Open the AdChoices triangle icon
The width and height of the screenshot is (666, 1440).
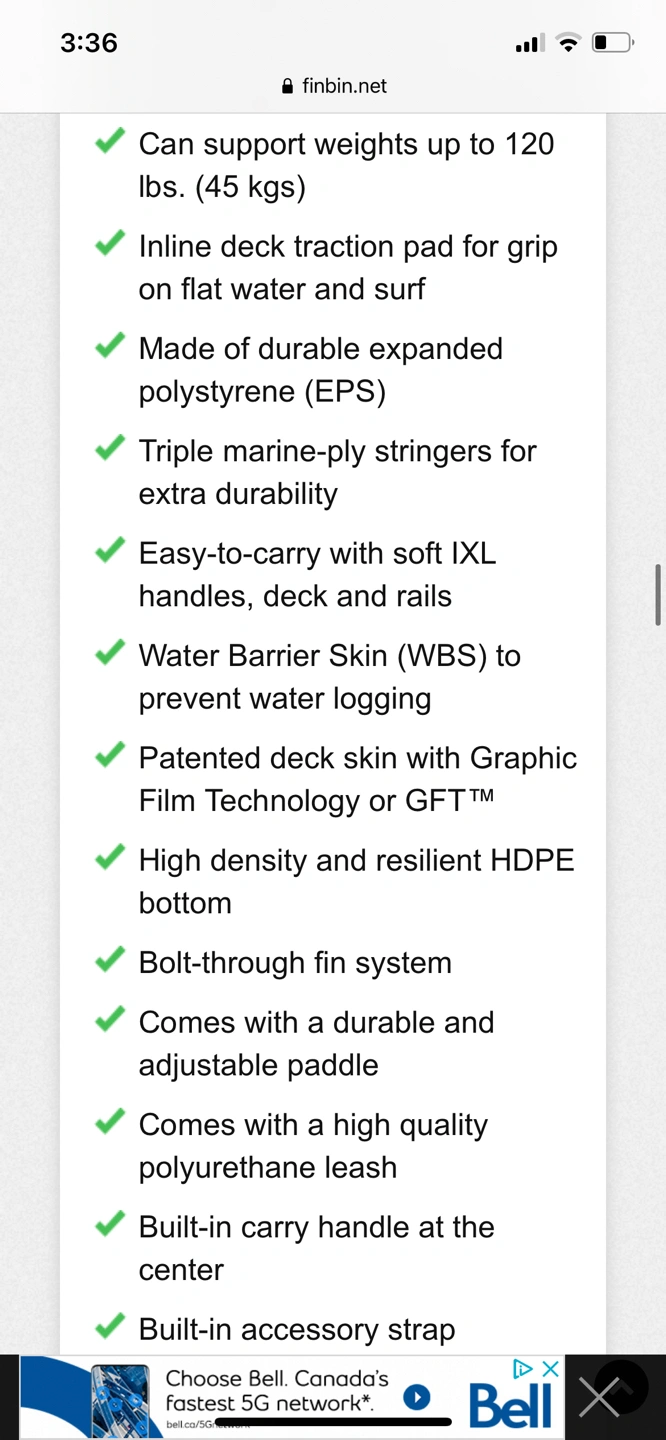pos(523,1369)
